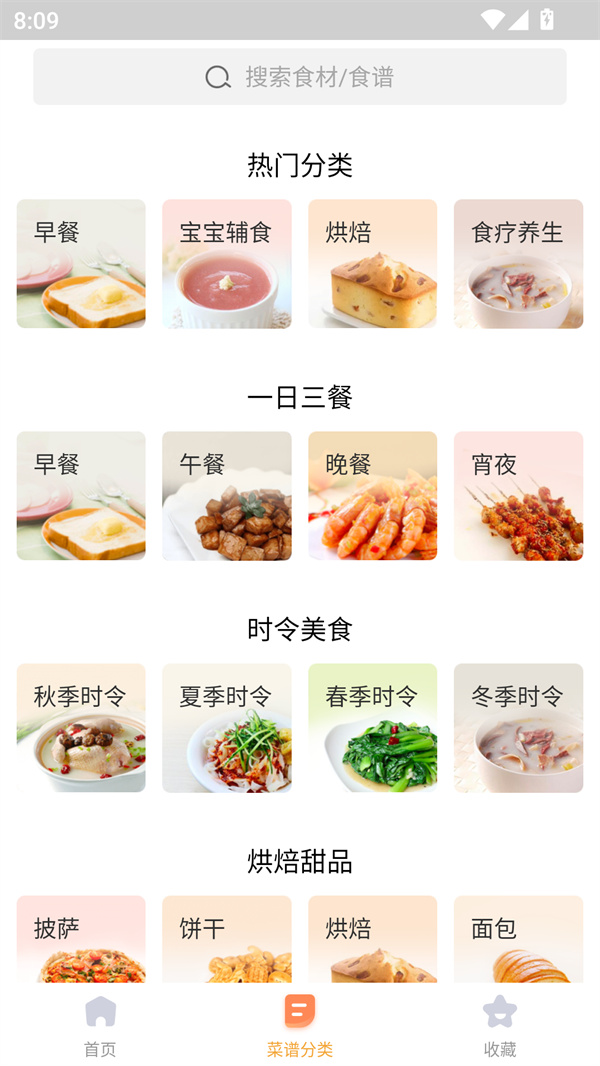The image size is (600, 1066).
Task: Select the 面包 category
Action: coord(518,940)
